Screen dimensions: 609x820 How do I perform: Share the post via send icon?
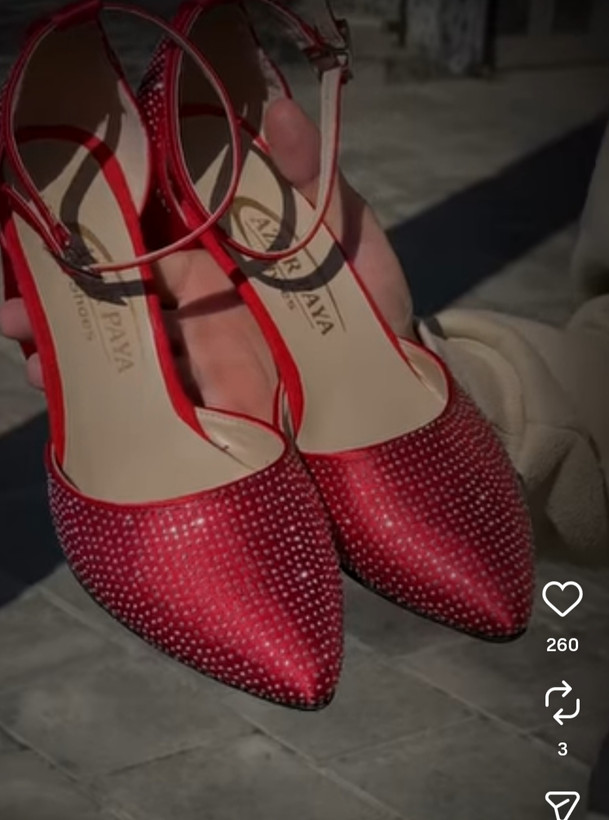562,804
